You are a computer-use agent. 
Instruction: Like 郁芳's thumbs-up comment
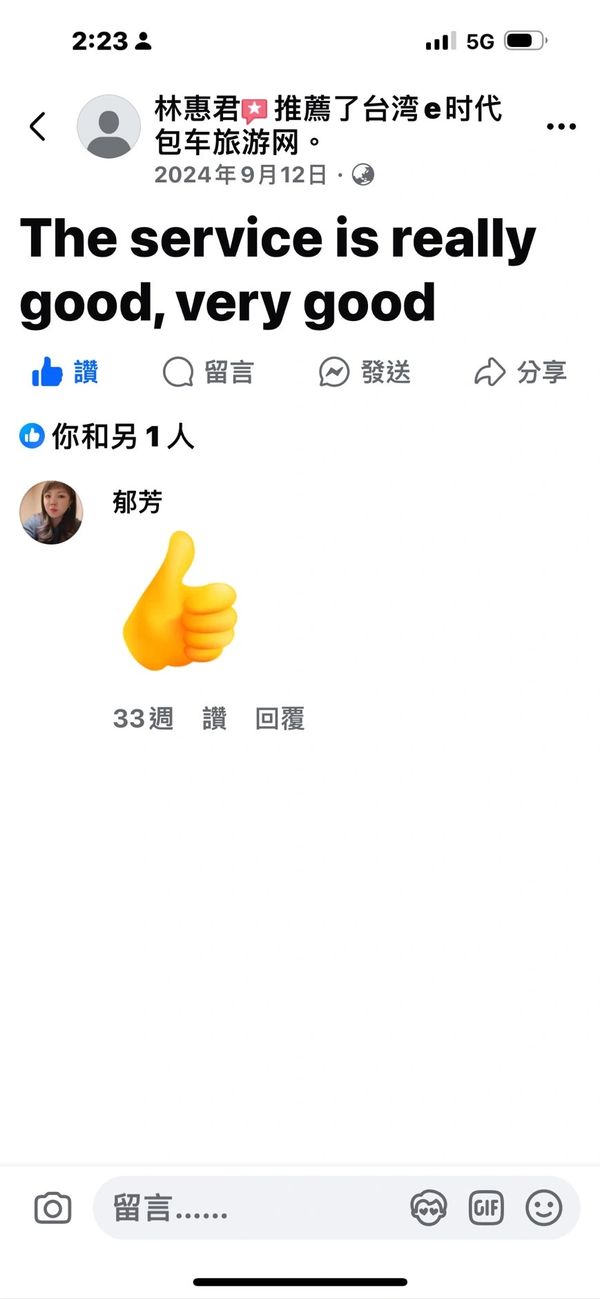coord(214,719)
